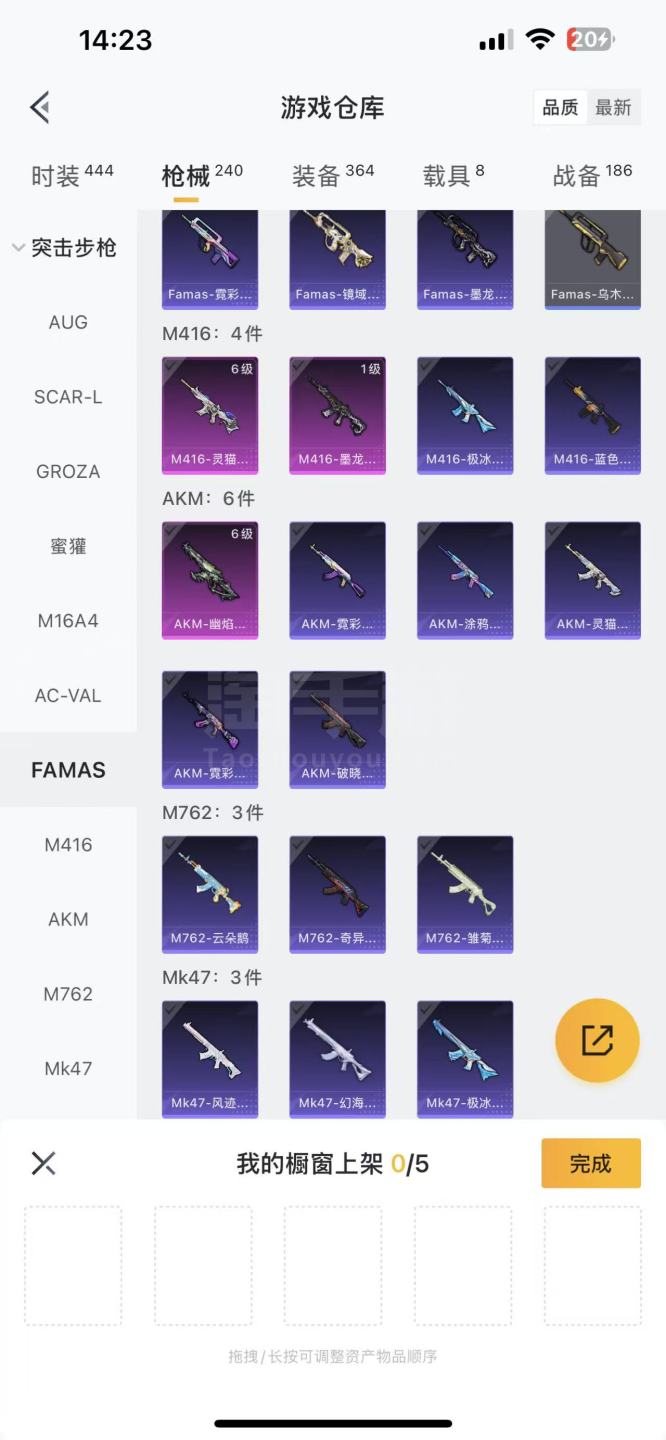Select the M416-灵猫 skin card
This screenshot has width=666, height=1440.
pos(210,414)
